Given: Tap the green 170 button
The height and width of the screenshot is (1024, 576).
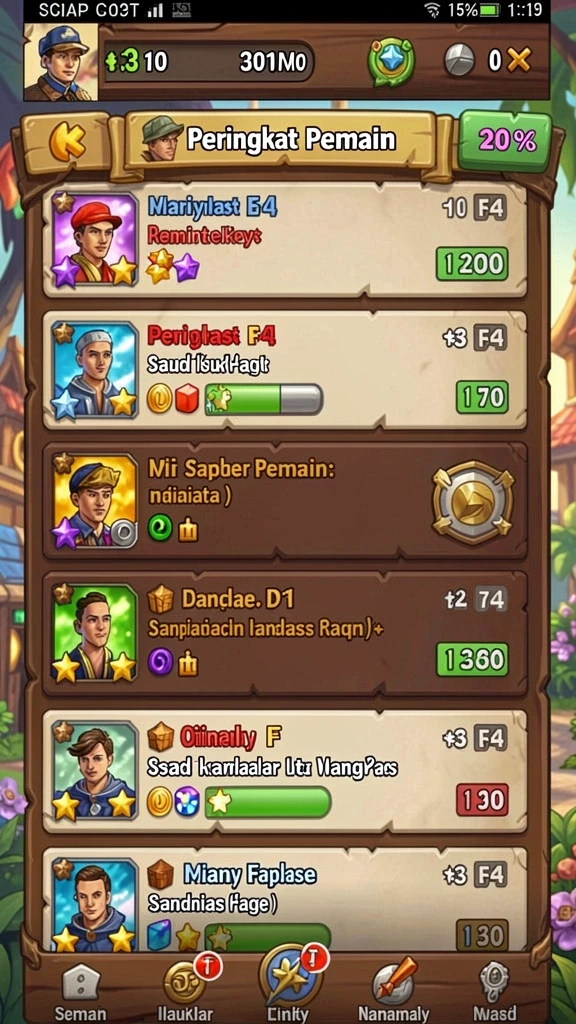Looking at the screenshot, I should coord(482,396).
